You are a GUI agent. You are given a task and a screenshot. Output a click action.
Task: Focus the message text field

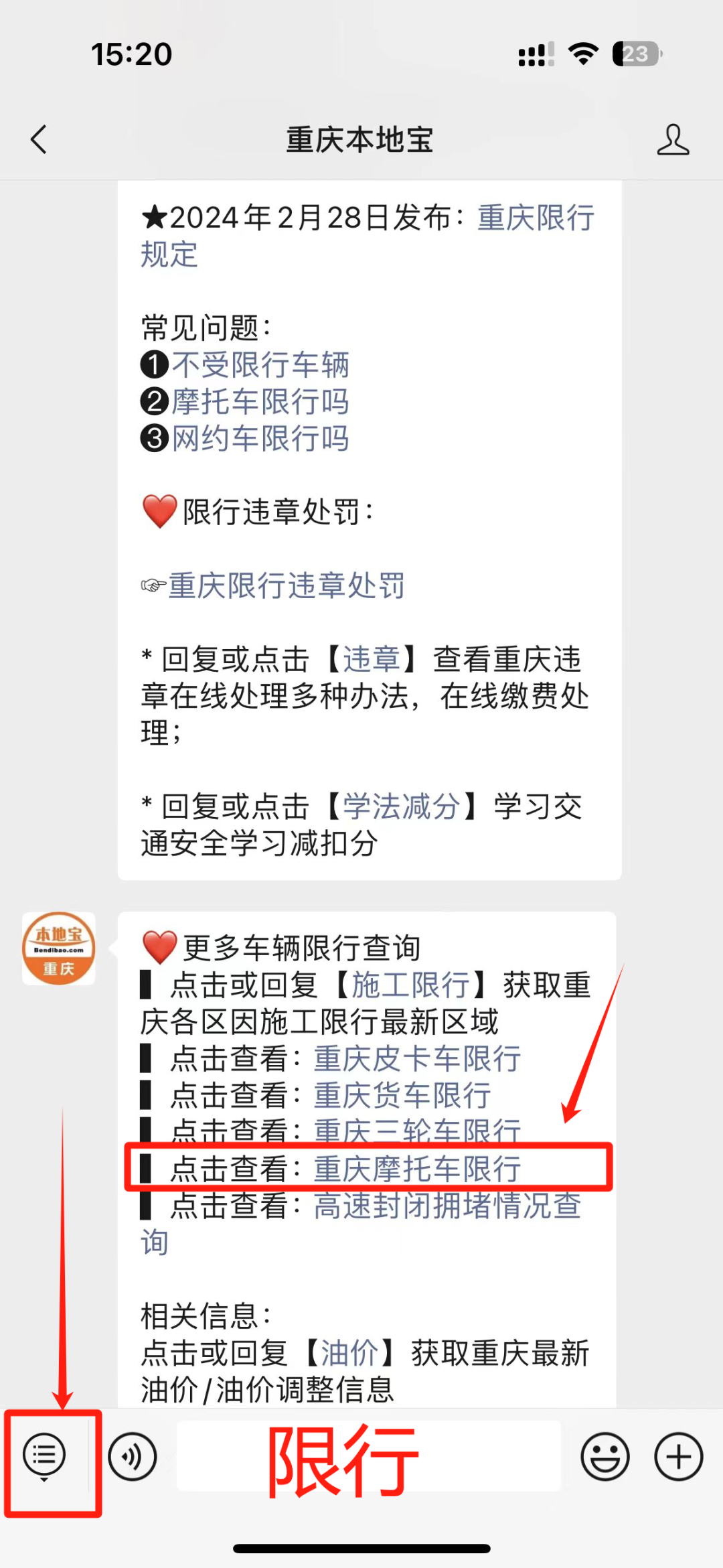point(368,1457)
